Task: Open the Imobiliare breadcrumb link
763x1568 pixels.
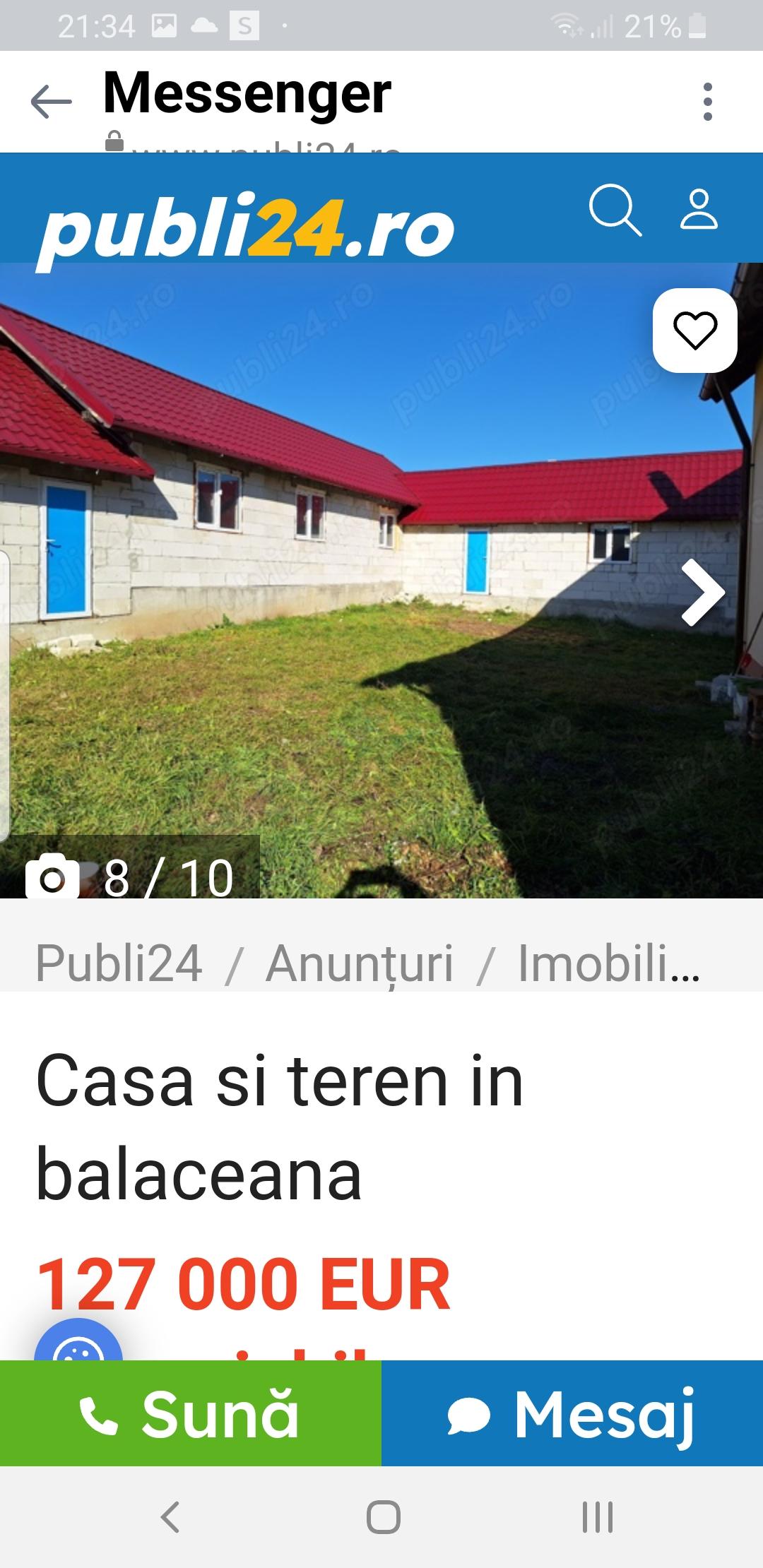Action: click(608, 963)
